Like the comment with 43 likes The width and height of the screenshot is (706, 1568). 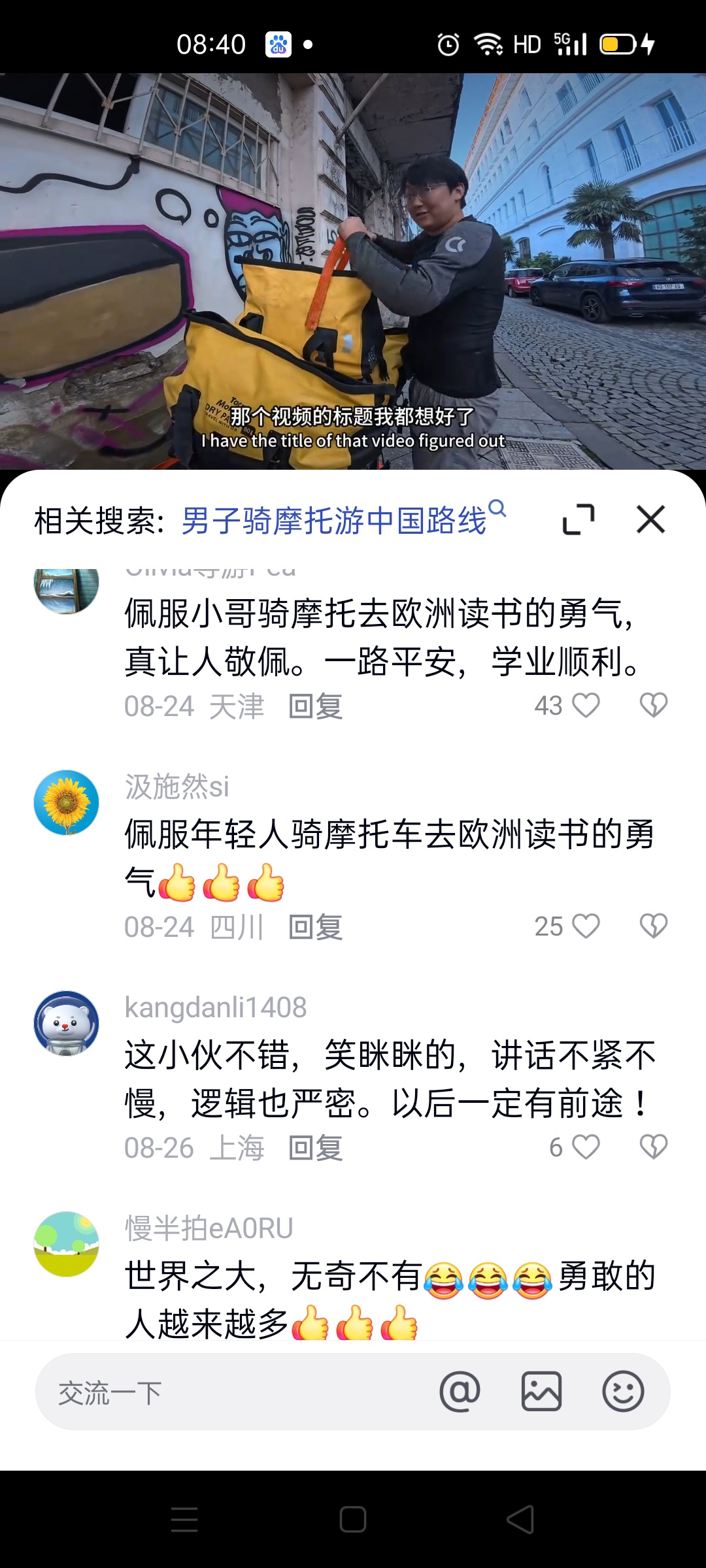[x=586, y=706]
